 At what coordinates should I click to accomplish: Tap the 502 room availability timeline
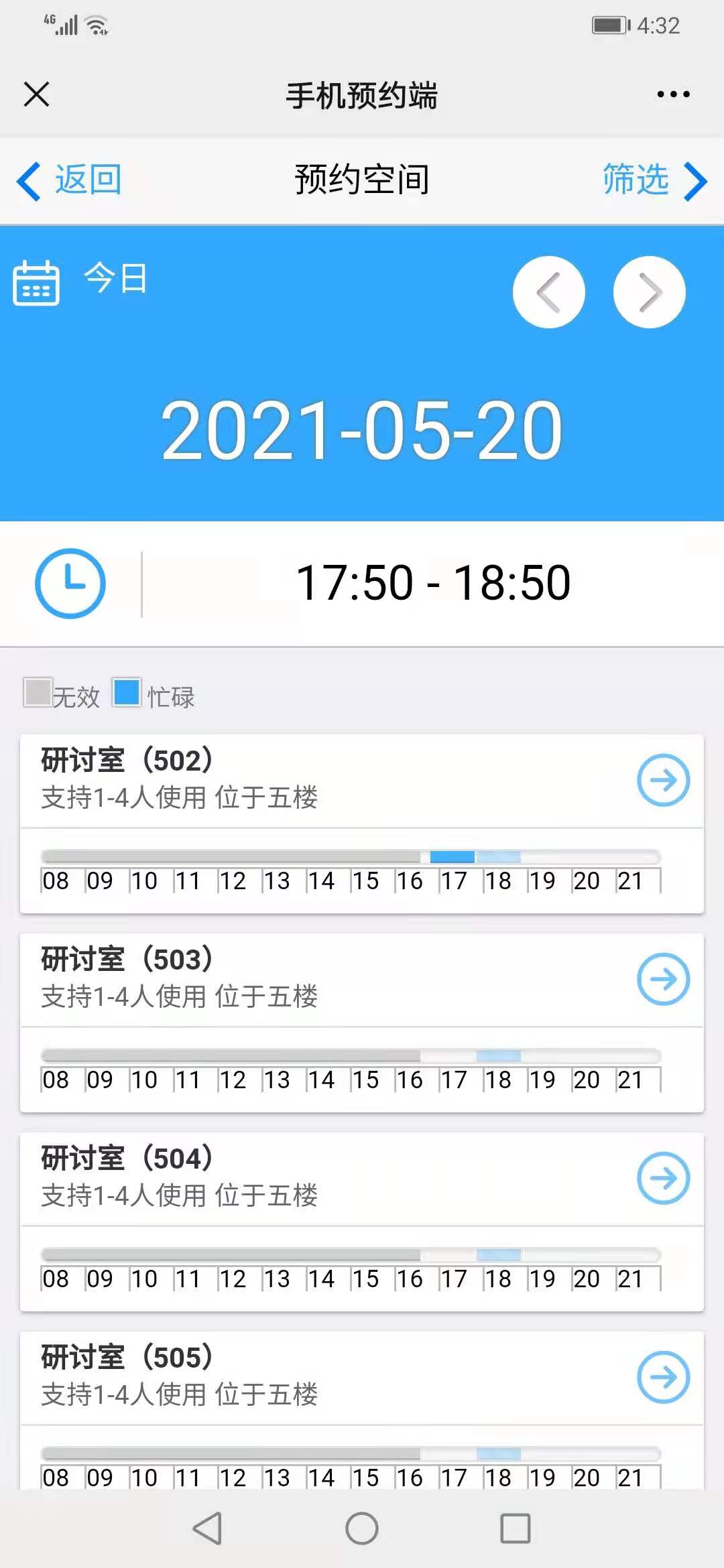coord(351,871)
